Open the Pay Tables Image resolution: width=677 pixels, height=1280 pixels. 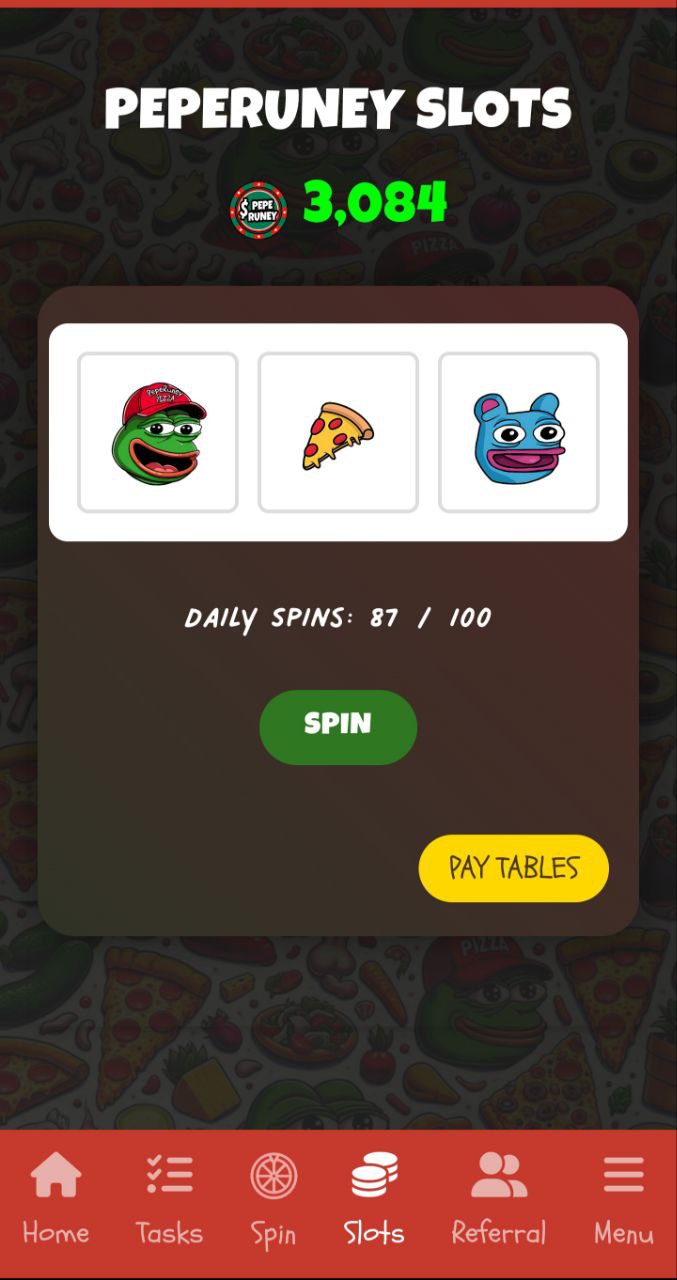click(x=513, y=868)
